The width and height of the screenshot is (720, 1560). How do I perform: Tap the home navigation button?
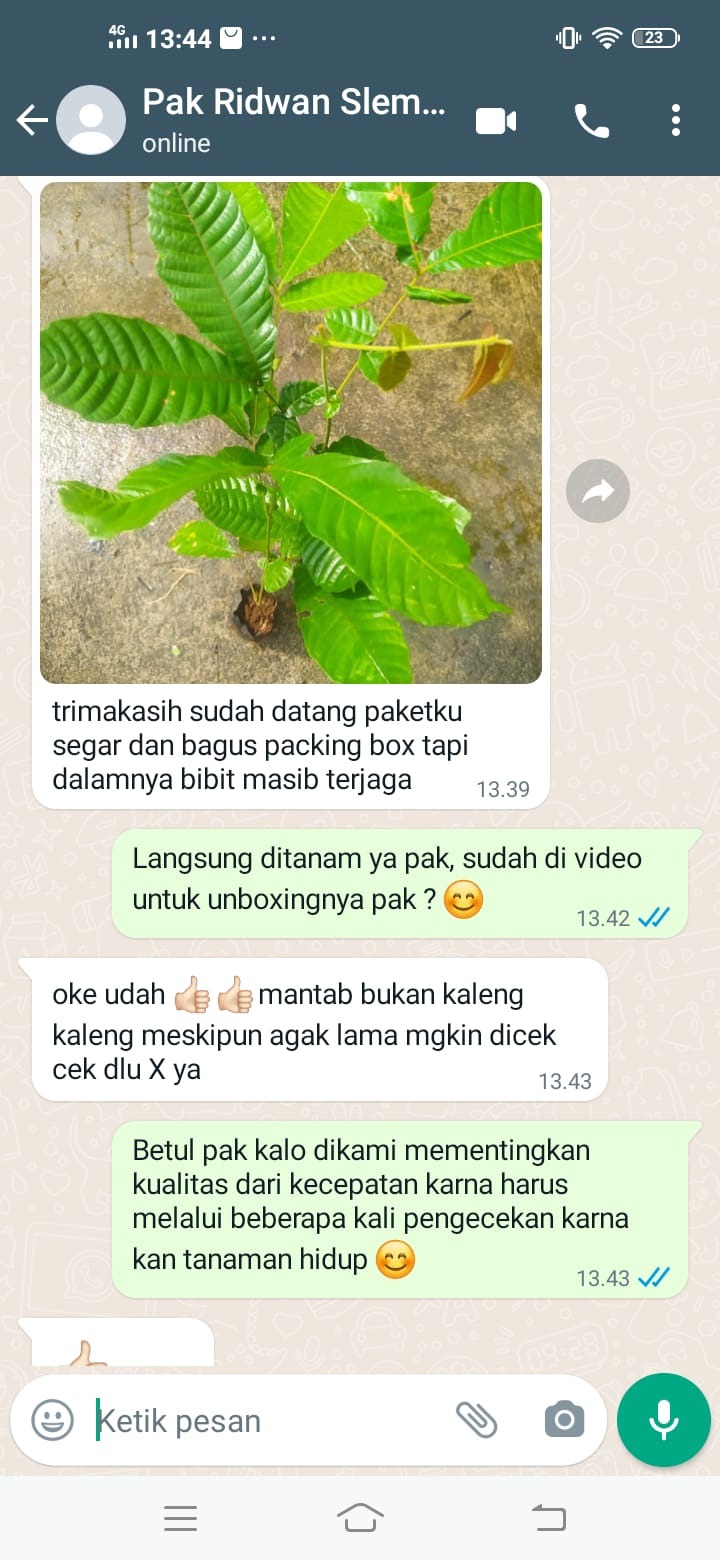click(360, 1518)
